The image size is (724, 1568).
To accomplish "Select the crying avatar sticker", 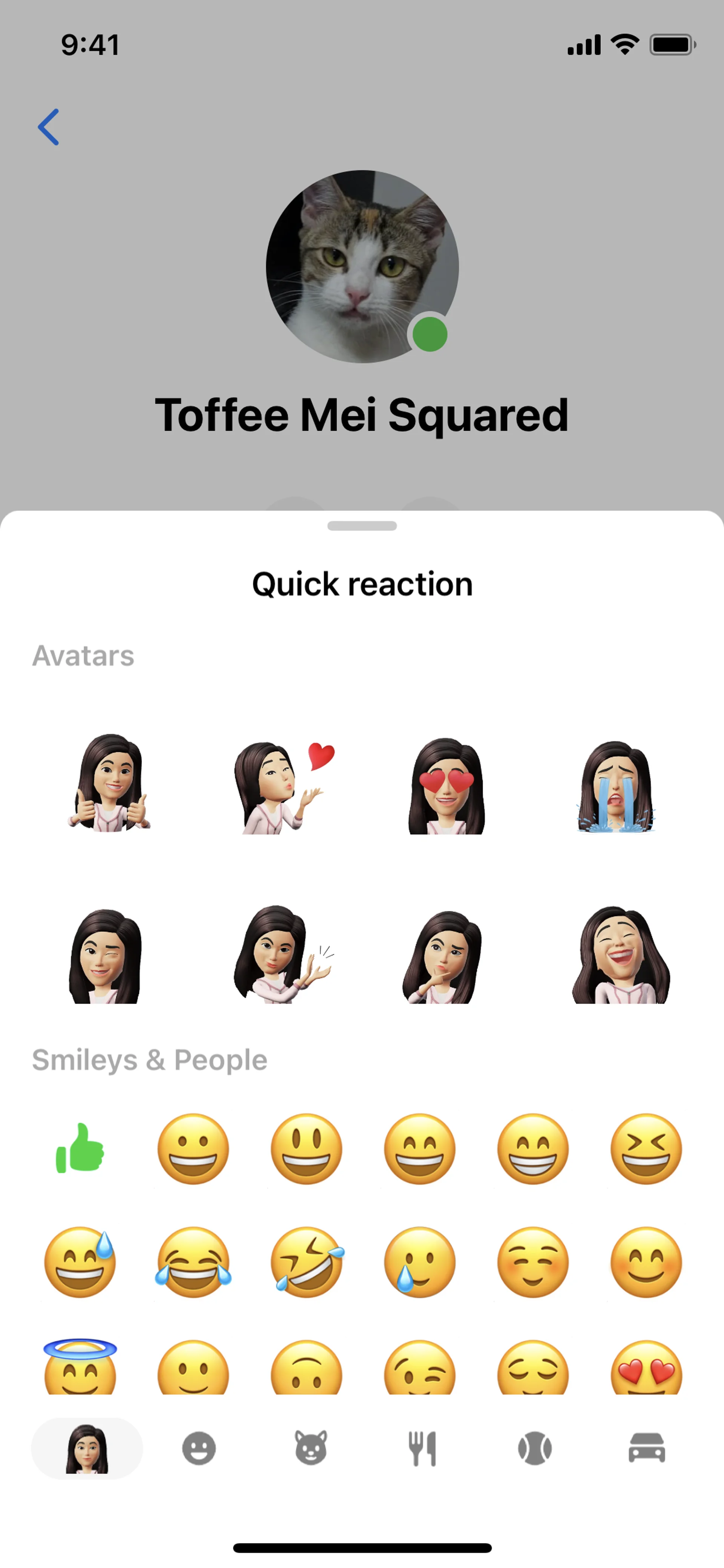I will (615, 786).
